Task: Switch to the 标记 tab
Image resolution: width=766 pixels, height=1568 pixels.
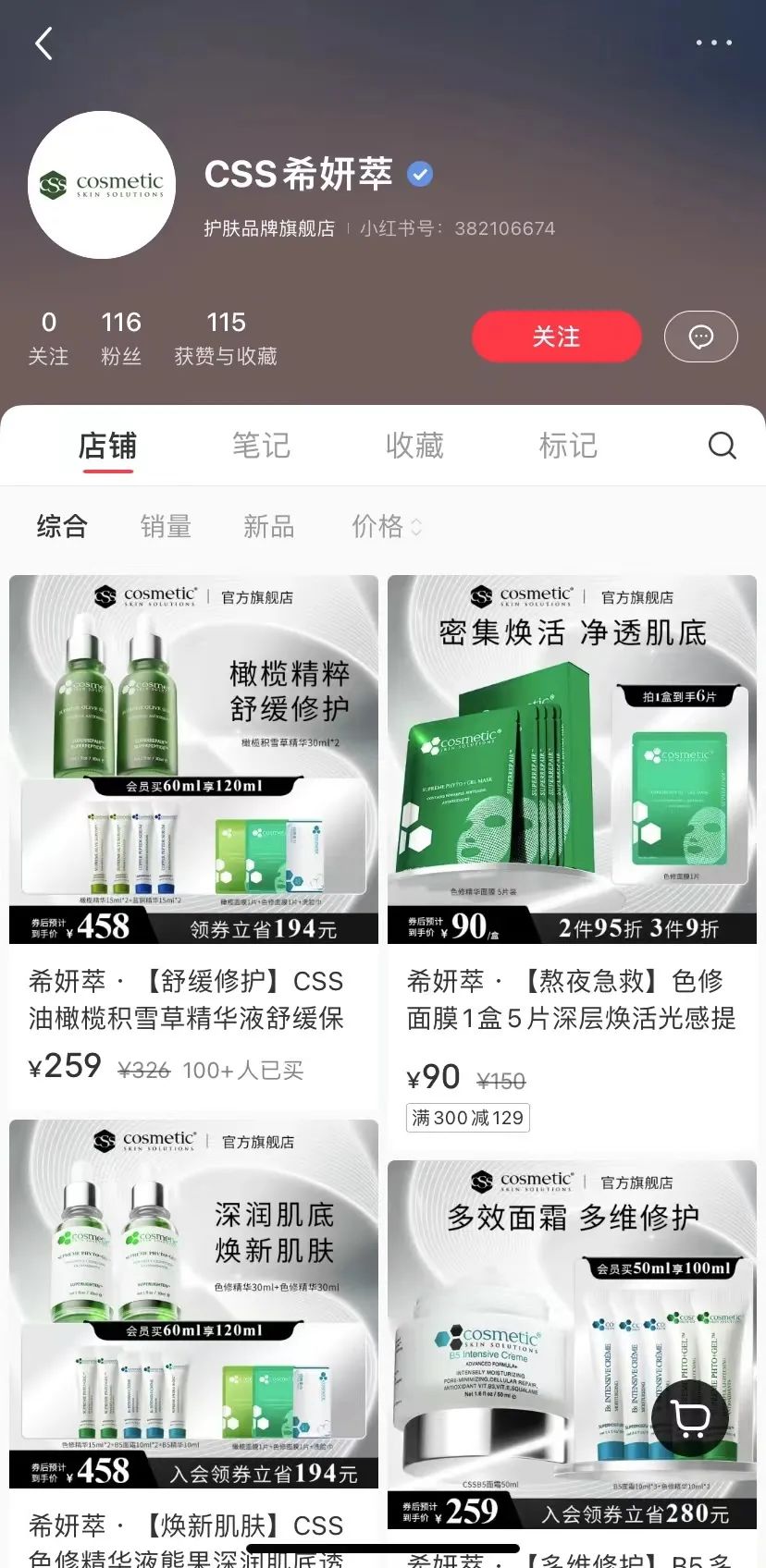Action: pyautogui.click(x=568, y=446)
